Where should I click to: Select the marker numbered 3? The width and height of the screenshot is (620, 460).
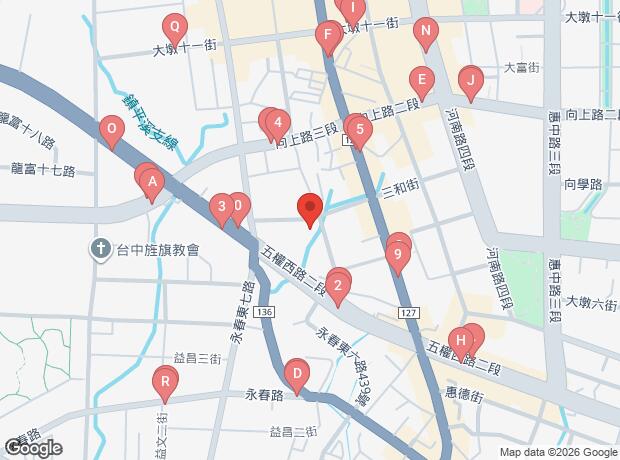[221, 208]
